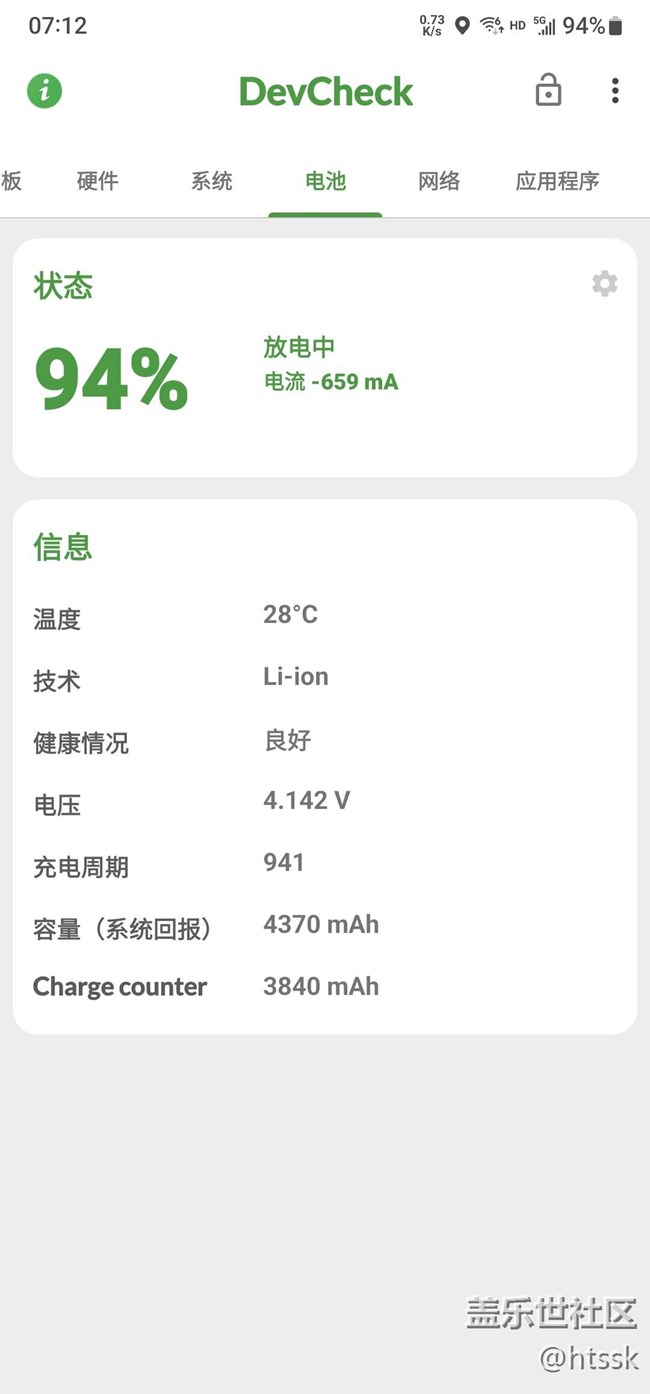Switch to the 系统 tab
Image resolution: width=650 pixels, height=1394 pixels.
[x=212, y=181]
